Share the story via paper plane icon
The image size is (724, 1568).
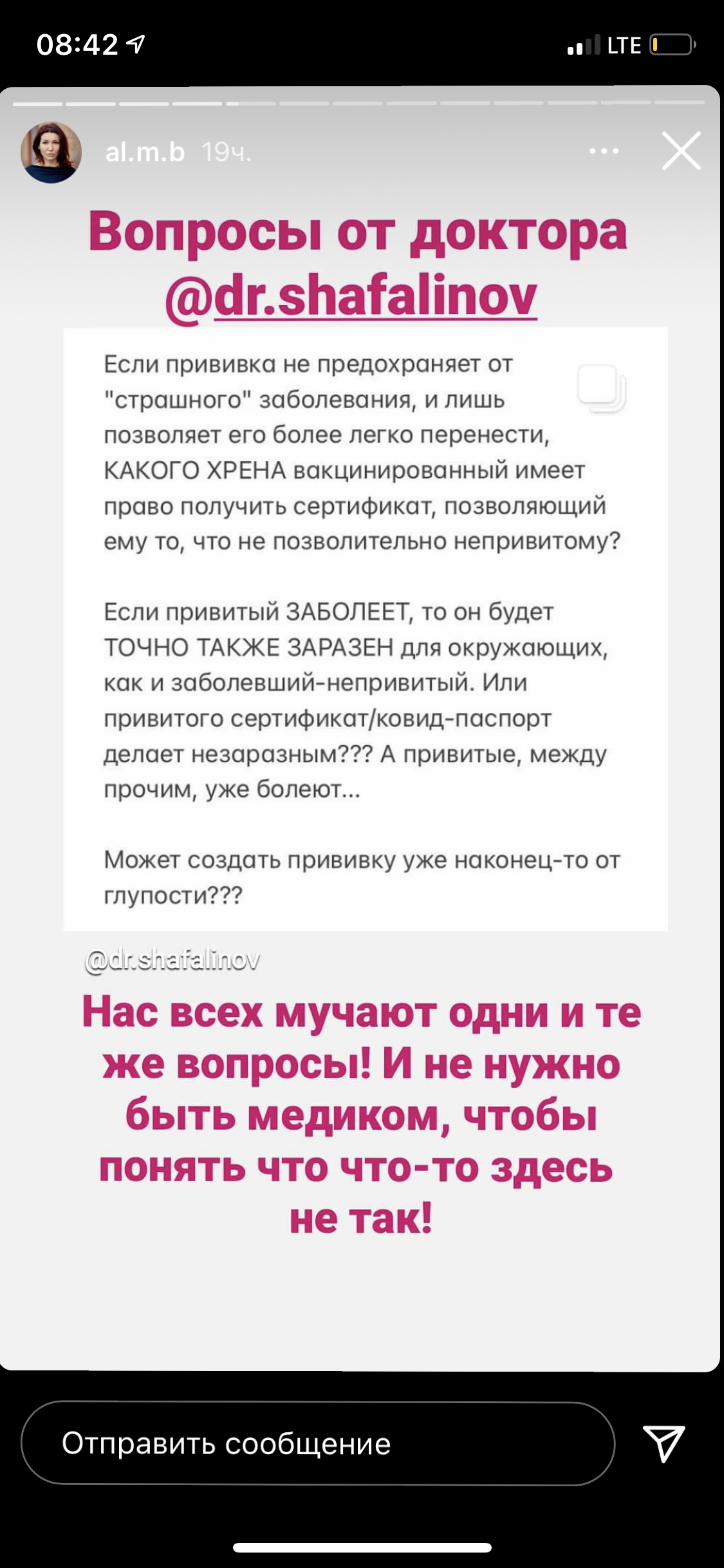coord(664,1443)
